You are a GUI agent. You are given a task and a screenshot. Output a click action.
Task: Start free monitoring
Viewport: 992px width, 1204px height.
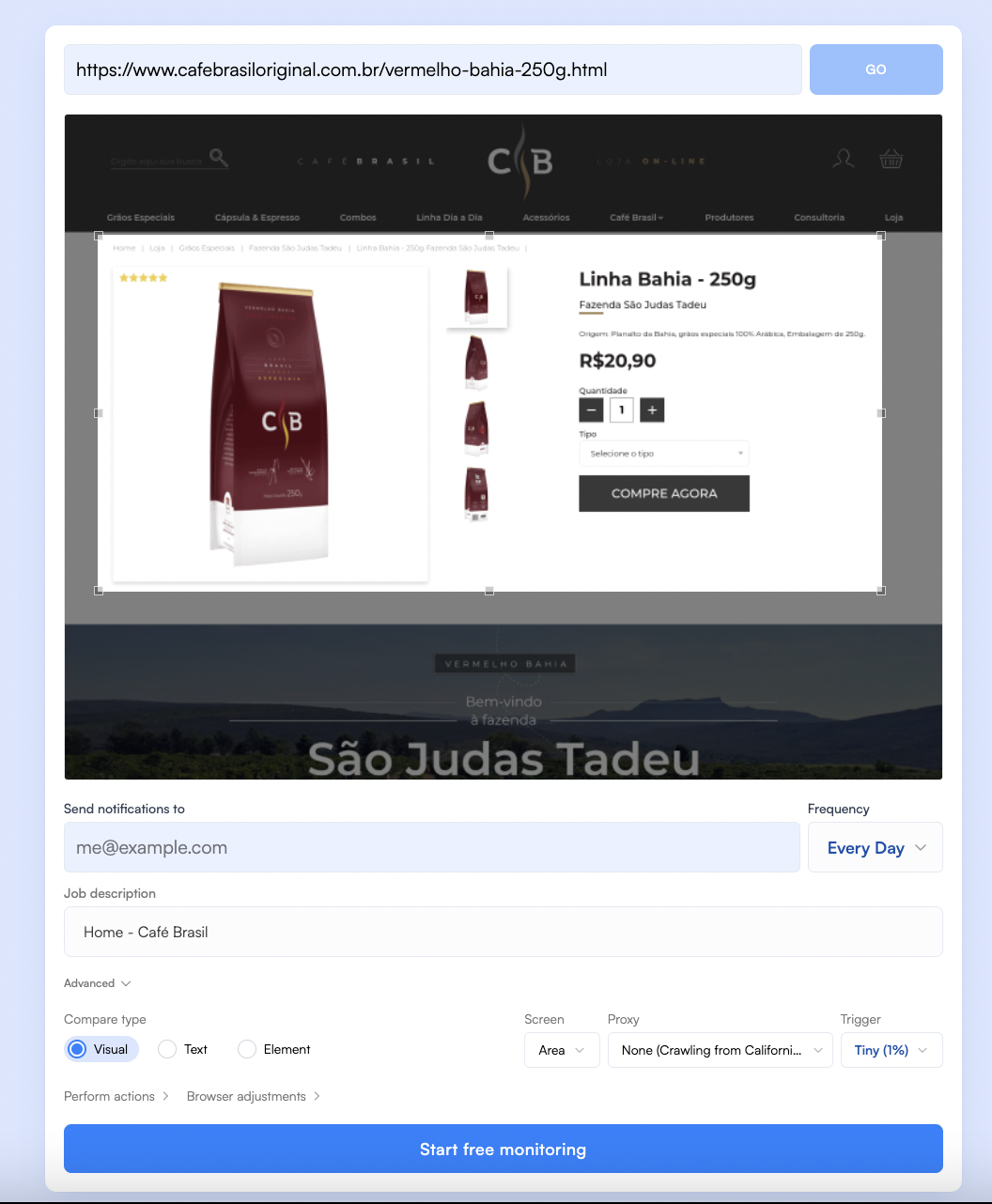pyautogui.click(x=503, y=1149)
